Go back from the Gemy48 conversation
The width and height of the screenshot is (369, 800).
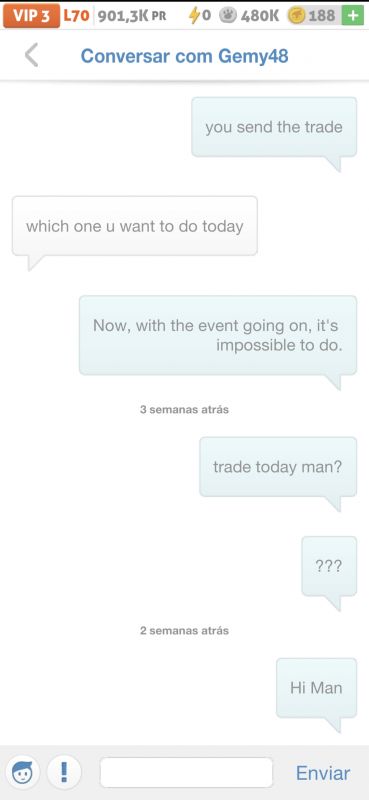point(32,55)
